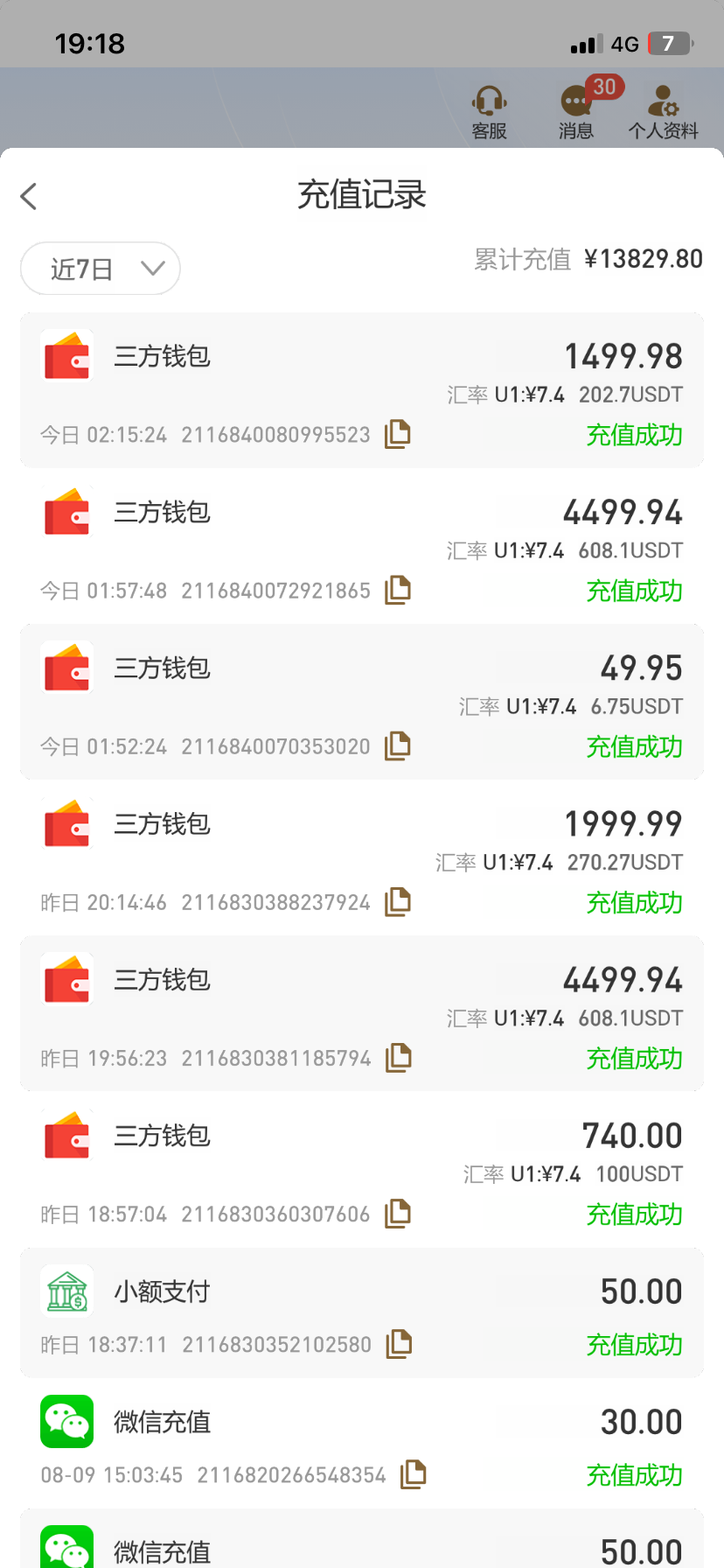The height and width of the screenshot is (1568, 724).
Task: Copy order number 2116830360307606
Action: [398, 1213]
